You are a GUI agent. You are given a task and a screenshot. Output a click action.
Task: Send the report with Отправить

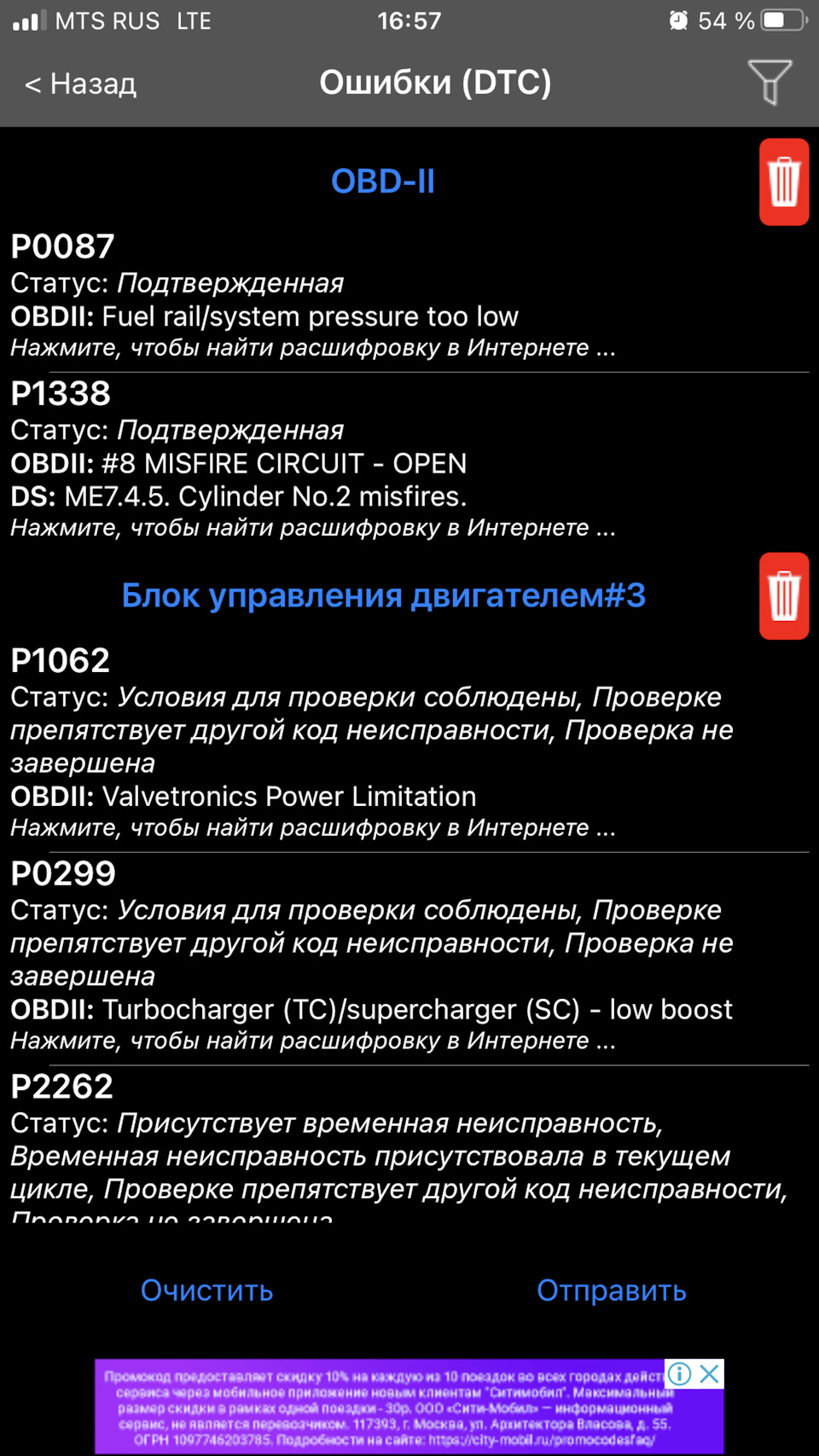pyautogui.click(x=611, y=1291)
